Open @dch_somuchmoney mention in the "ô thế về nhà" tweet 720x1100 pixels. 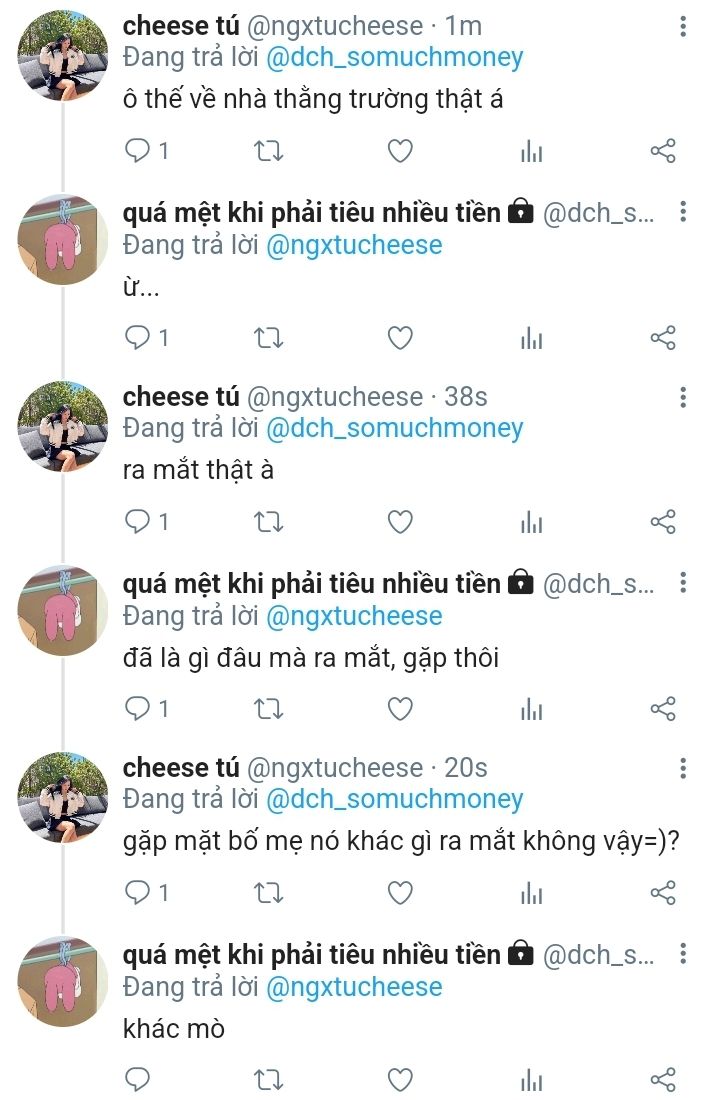394,57
